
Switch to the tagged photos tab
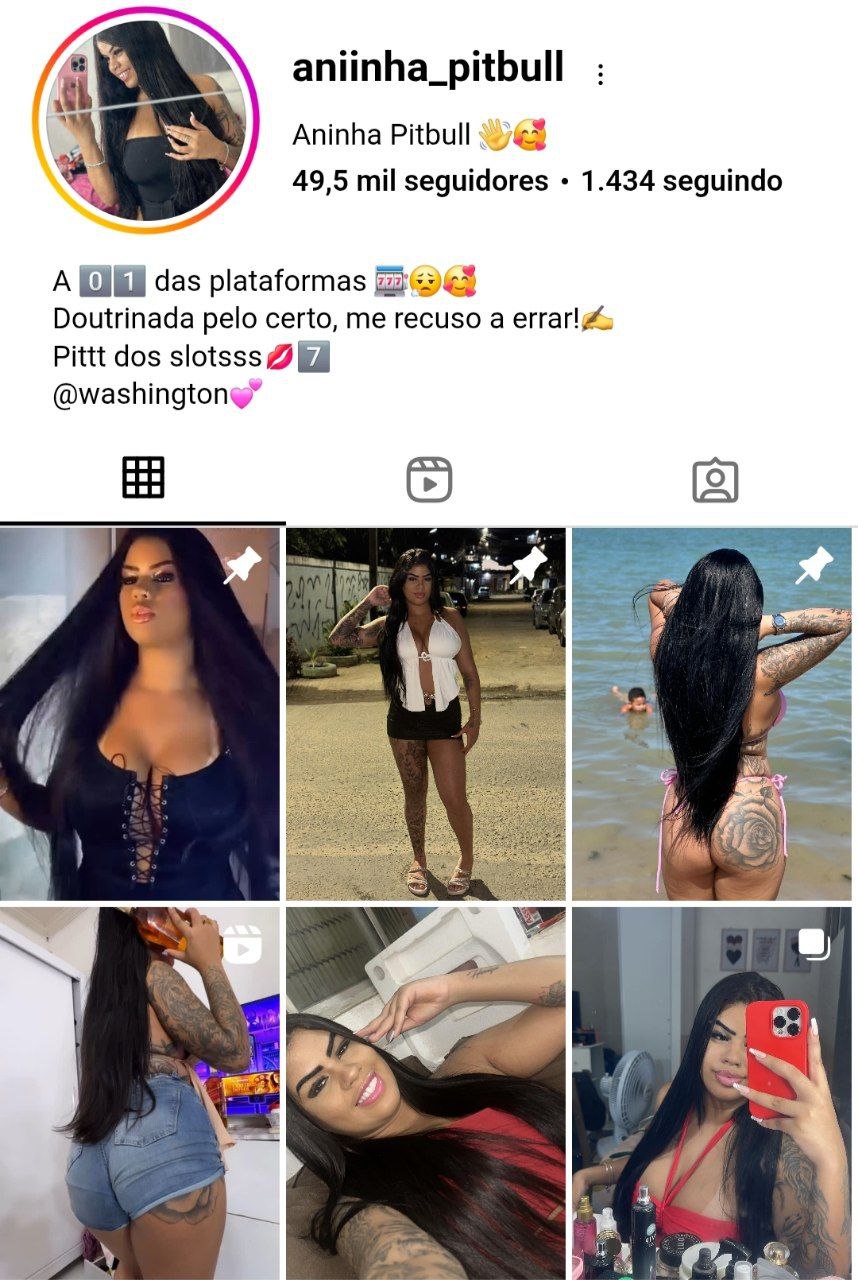715,480
